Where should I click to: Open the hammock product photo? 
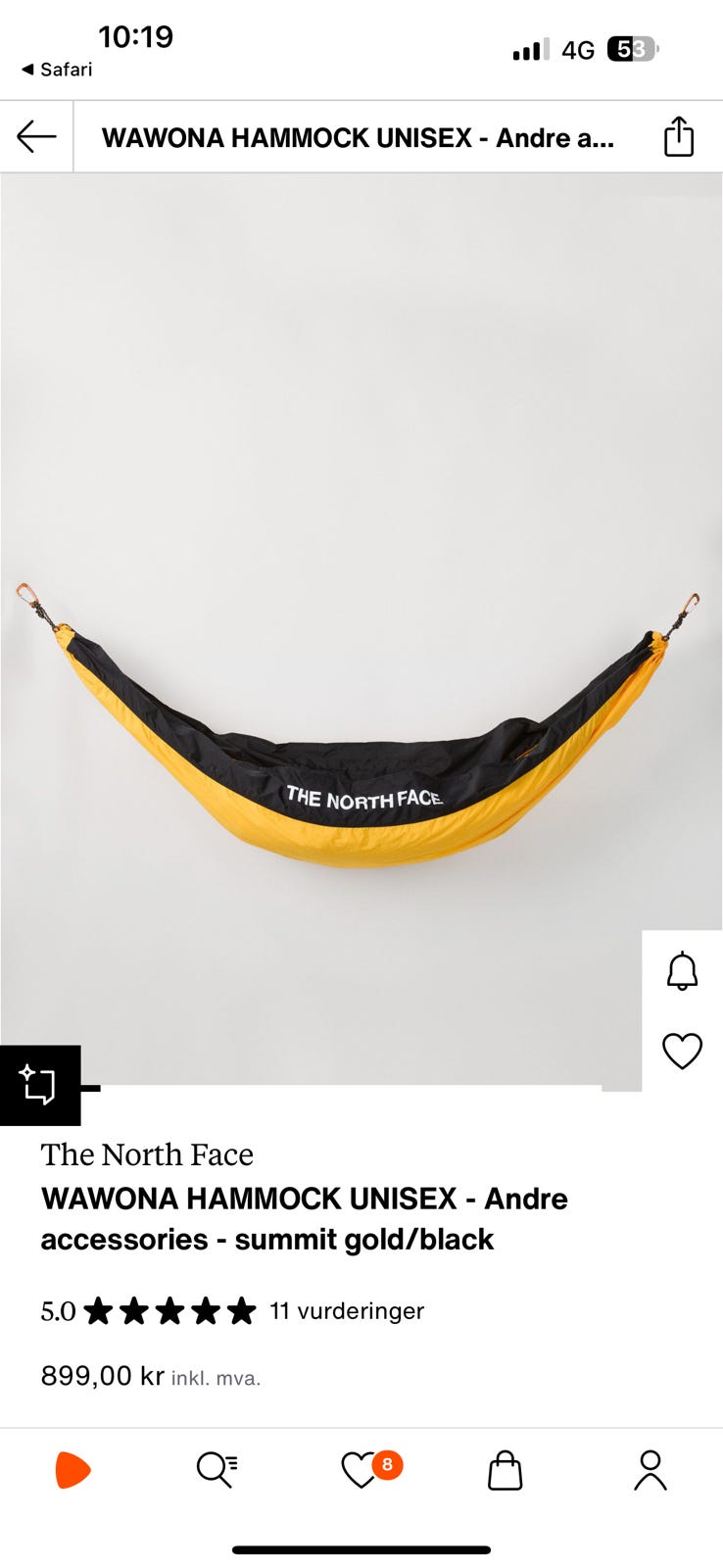pyautogui.click(x=361, y=629)
